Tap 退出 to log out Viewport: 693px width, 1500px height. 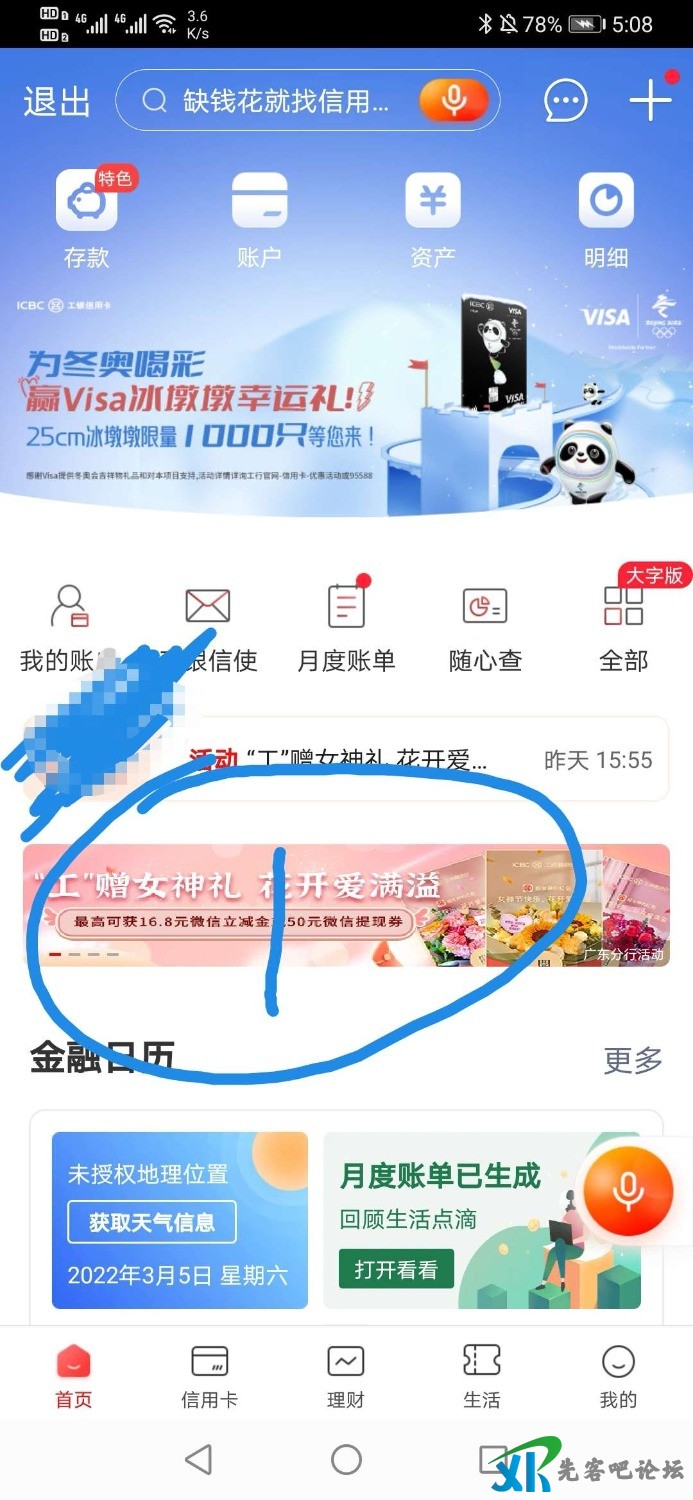click(57, 101)
